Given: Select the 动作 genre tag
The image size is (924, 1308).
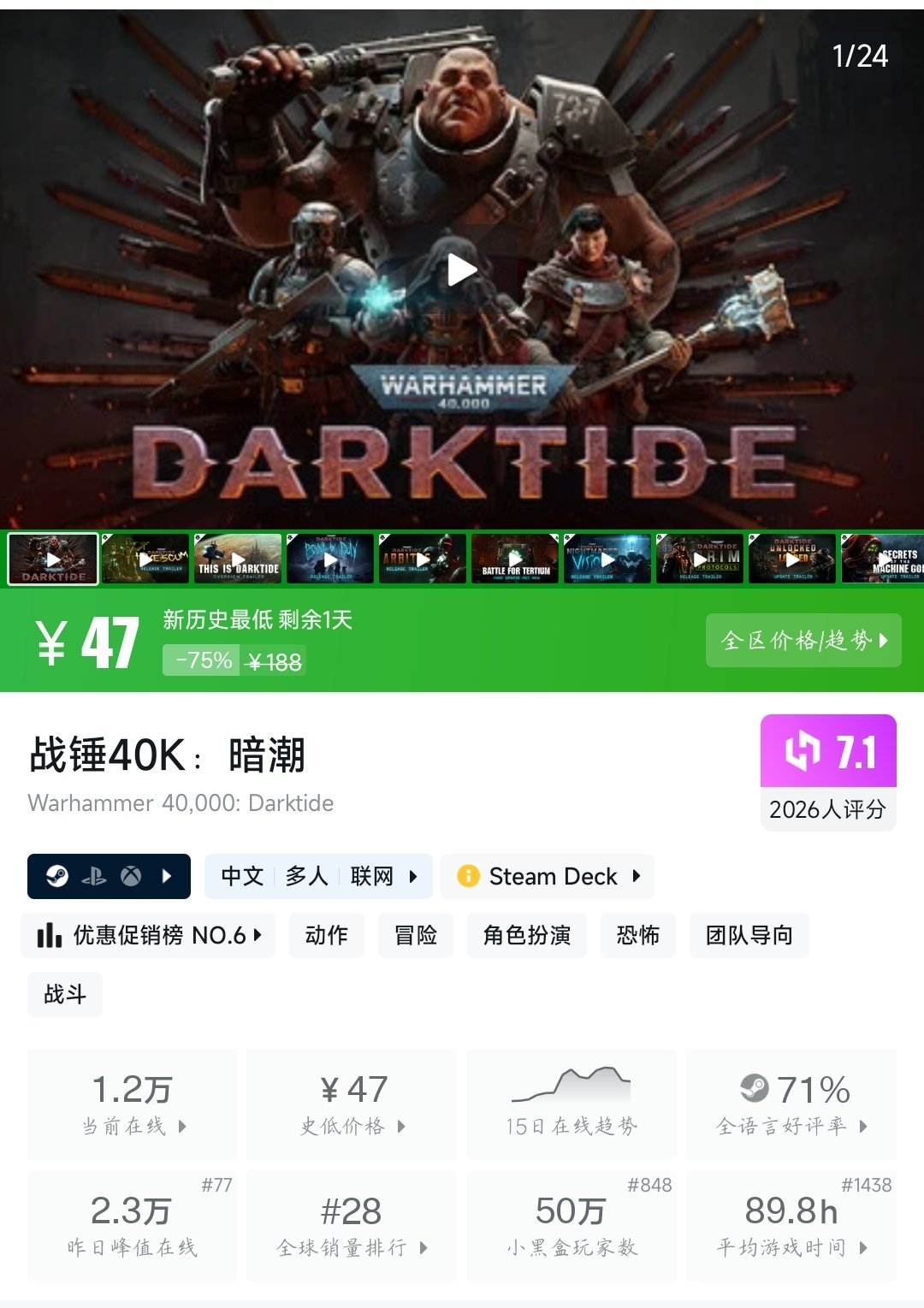Looking at the screenshot, I should tap(326, 935).
